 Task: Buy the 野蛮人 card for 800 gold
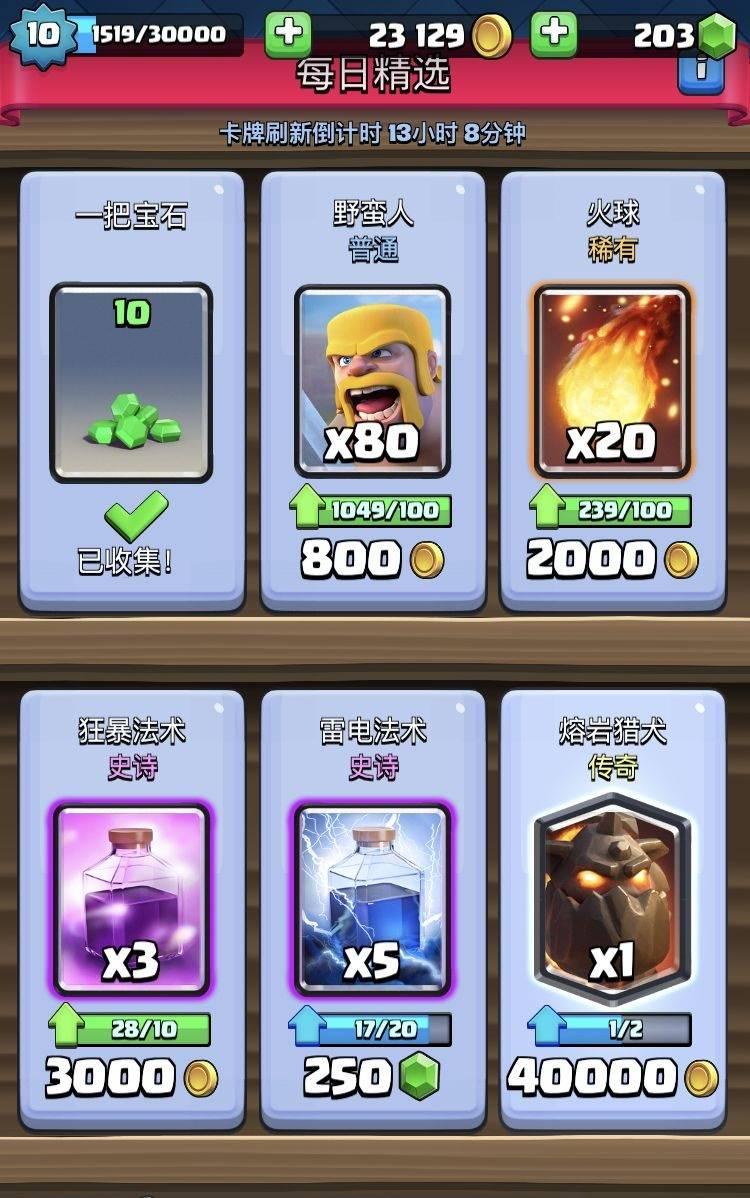click(x=372, y=560)
